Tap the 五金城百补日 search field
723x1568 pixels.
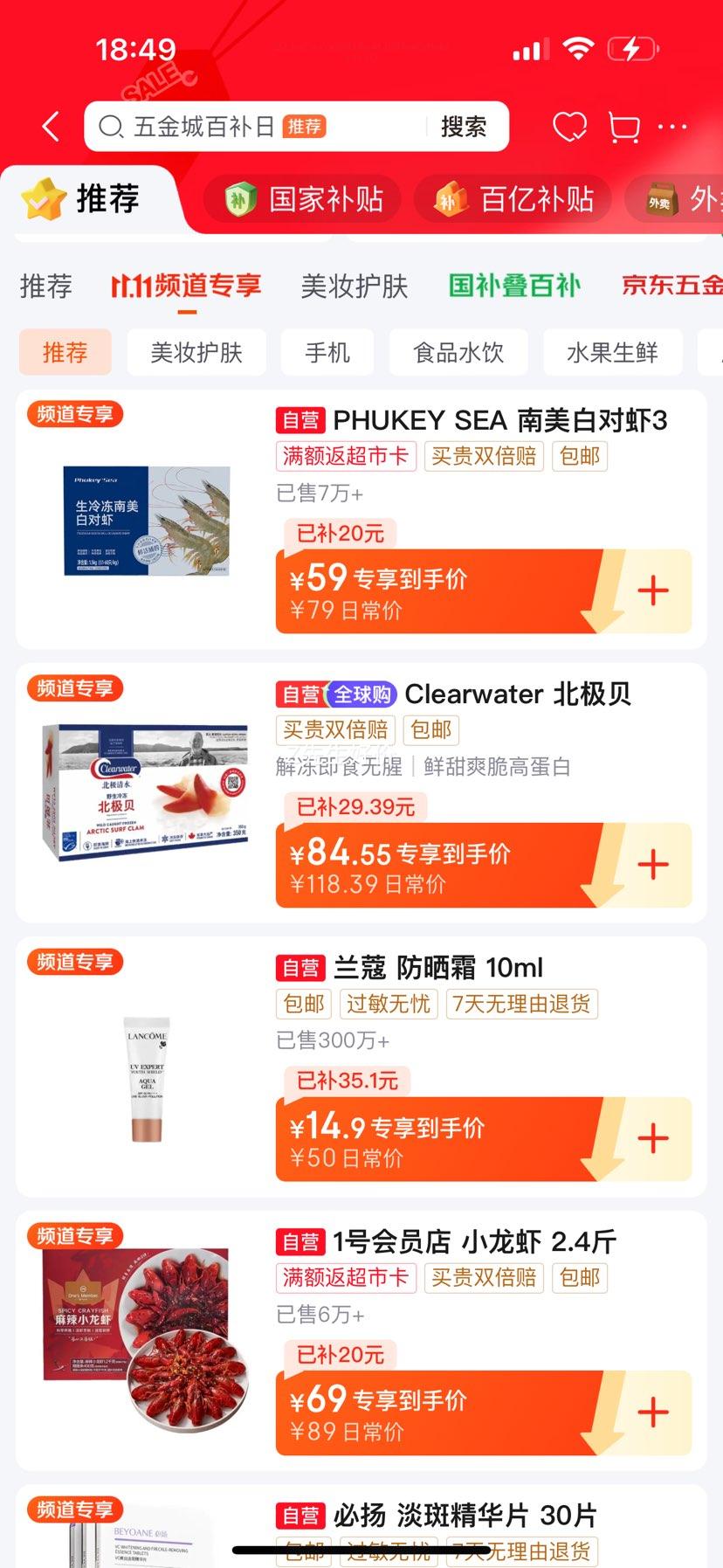(262, 128)
